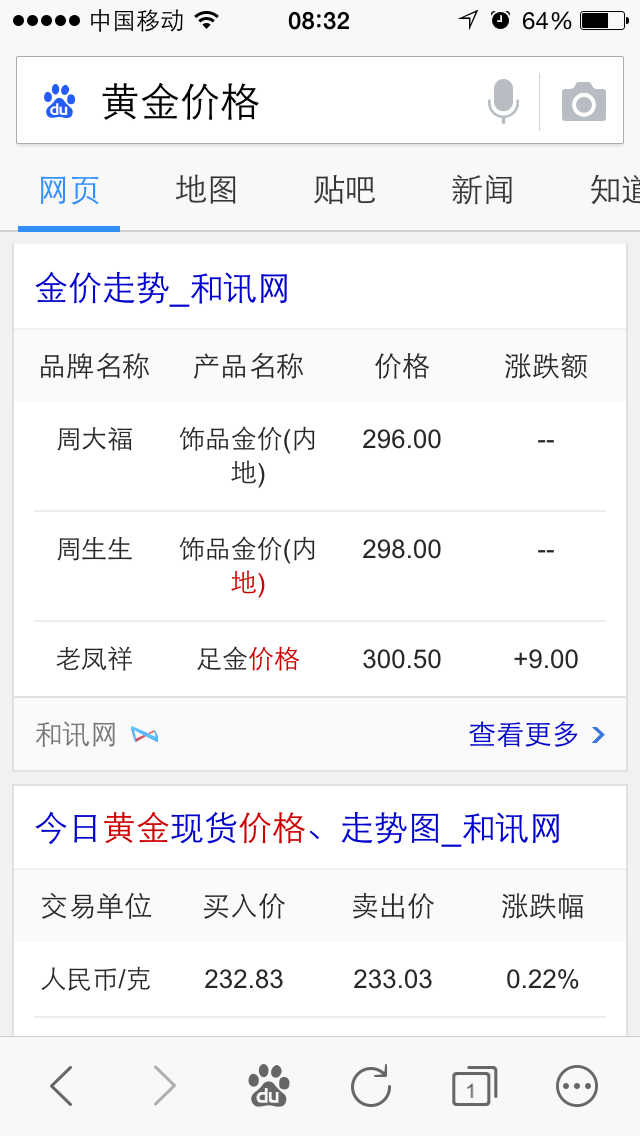The width and height of the screenshot is (640, 1136).
Task: Switch to the 知道 tab
Action: click(615, 190)
